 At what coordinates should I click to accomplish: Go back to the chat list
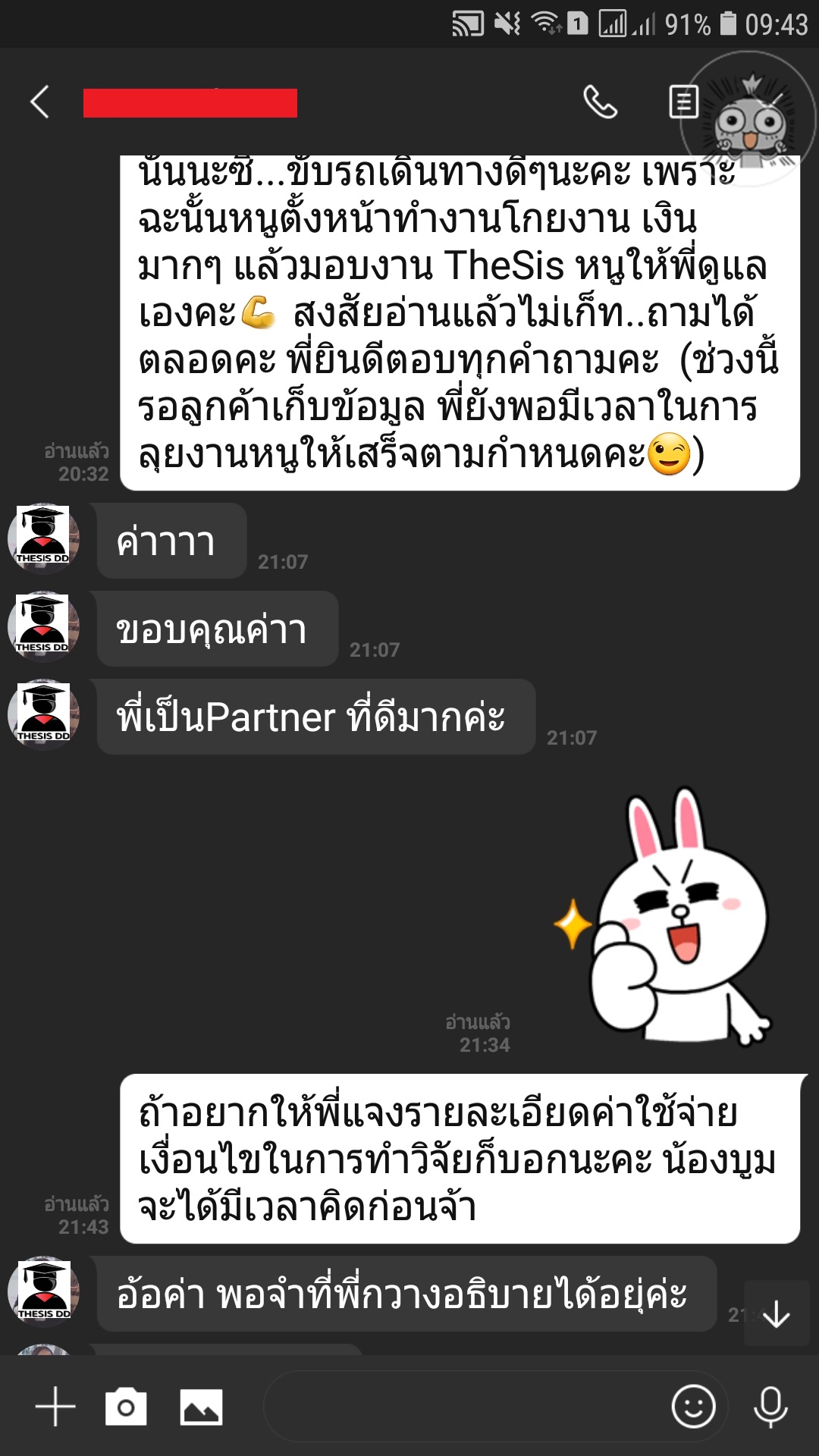[x=39, y=102]
